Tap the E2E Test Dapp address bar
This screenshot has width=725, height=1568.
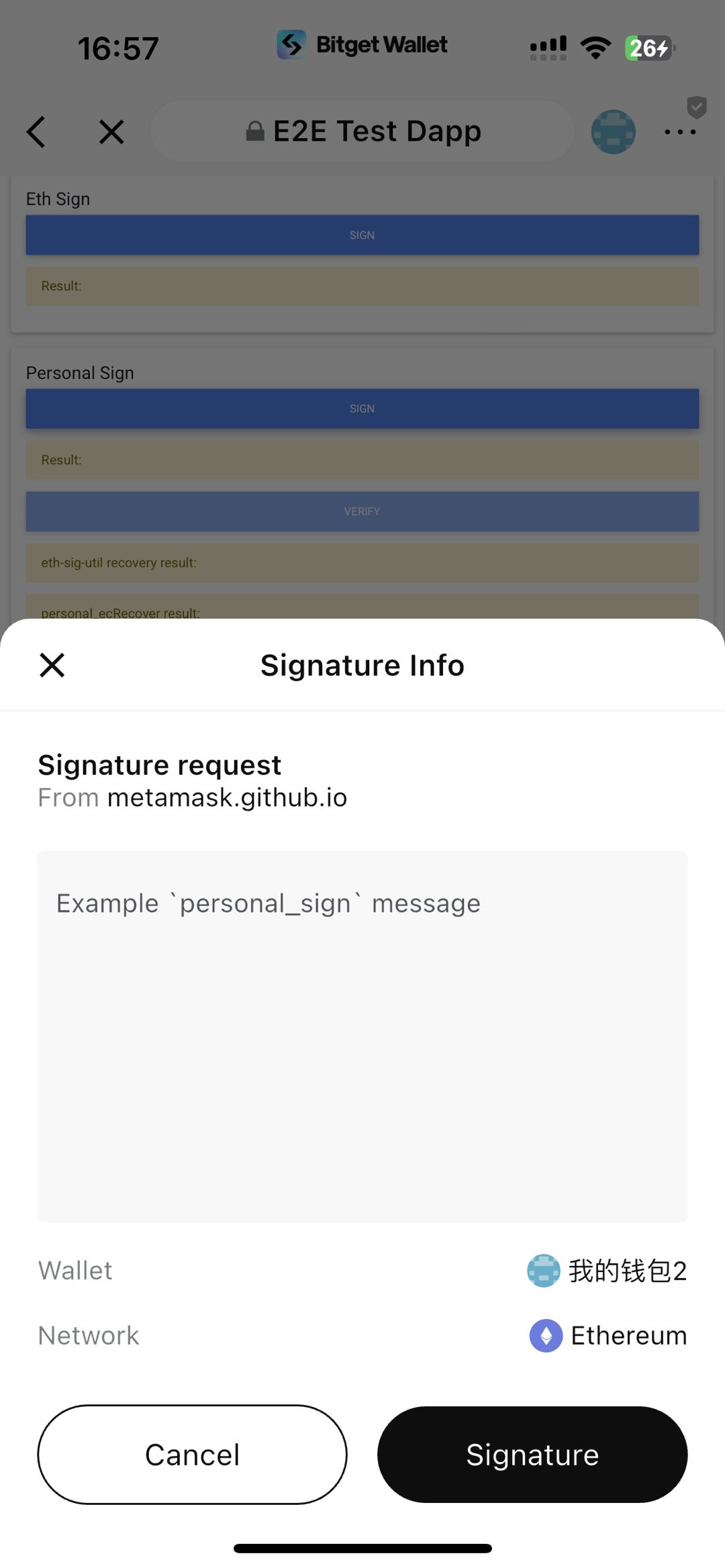click(x=362, y=132)
